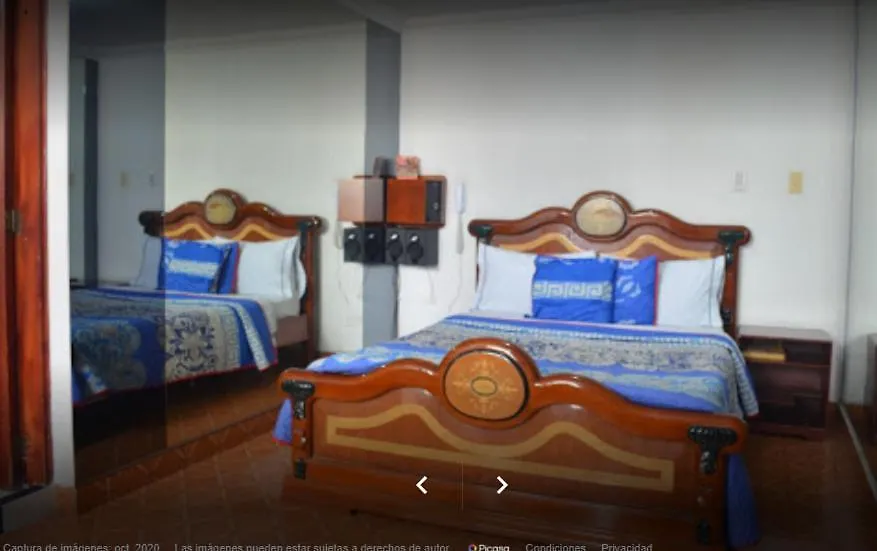
Task: Go to the next photo
Action: (x=501, y=485)
